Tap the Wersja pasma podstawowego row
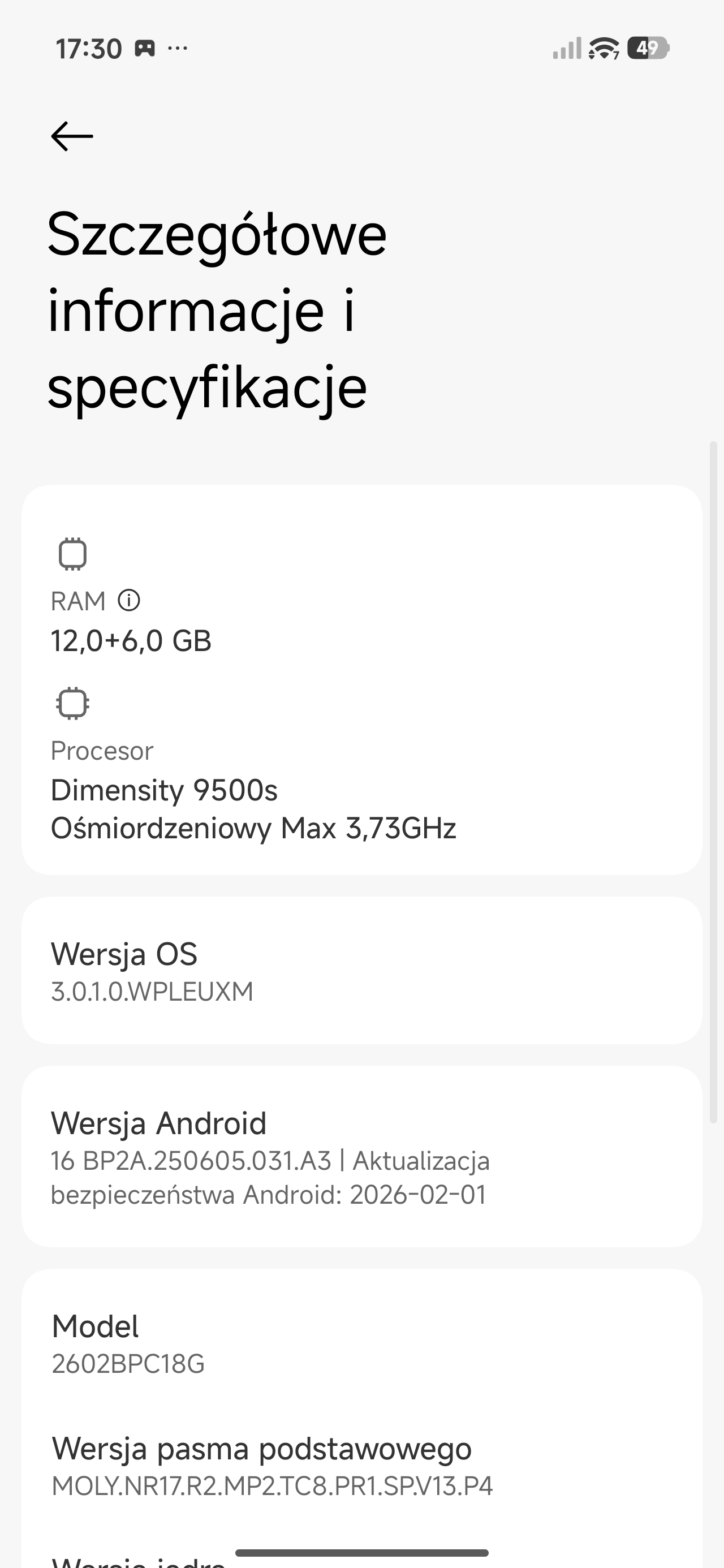The height and width of the screenshot is (1568, 724). (x=361, y=1467)
